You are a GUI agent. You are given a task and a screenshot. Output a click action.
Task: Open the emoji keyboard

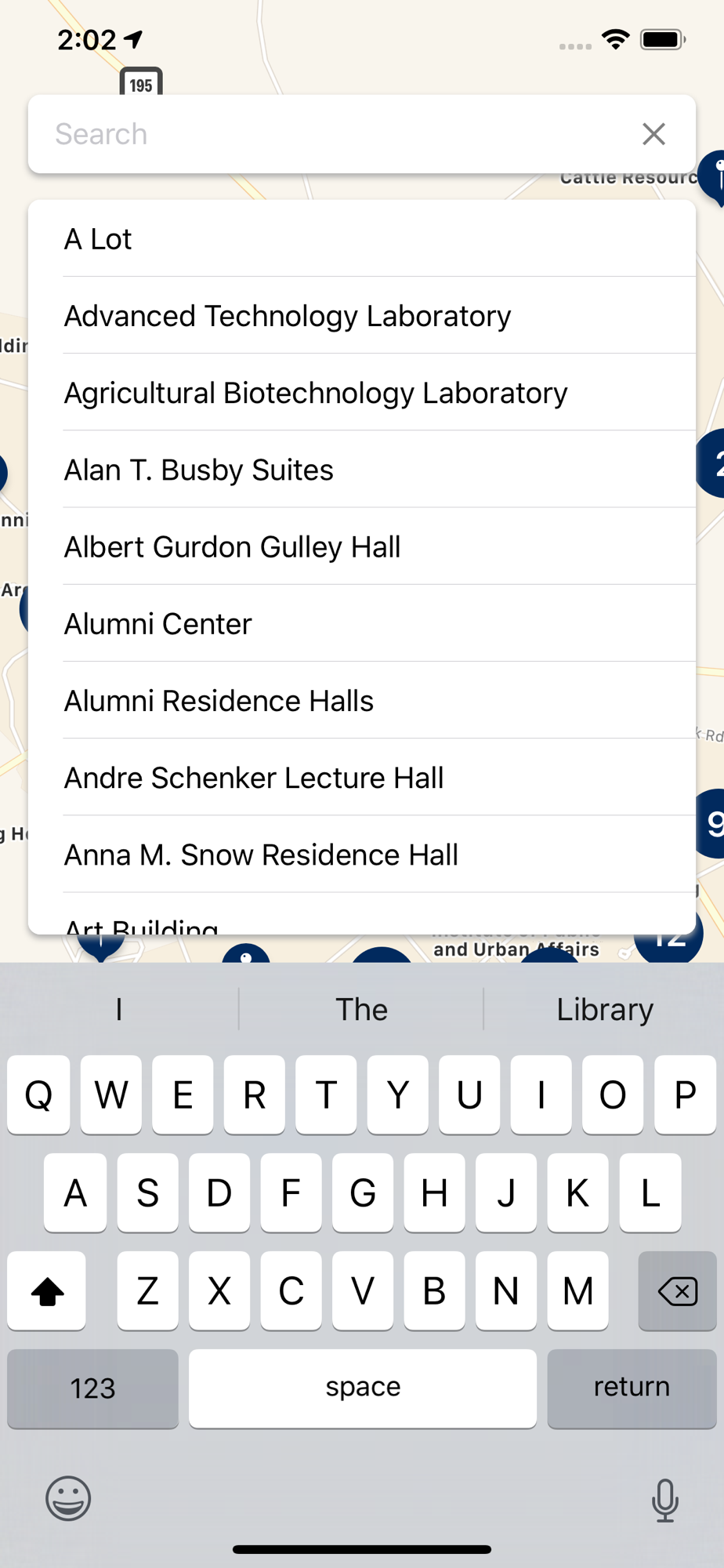[68, 1498]
